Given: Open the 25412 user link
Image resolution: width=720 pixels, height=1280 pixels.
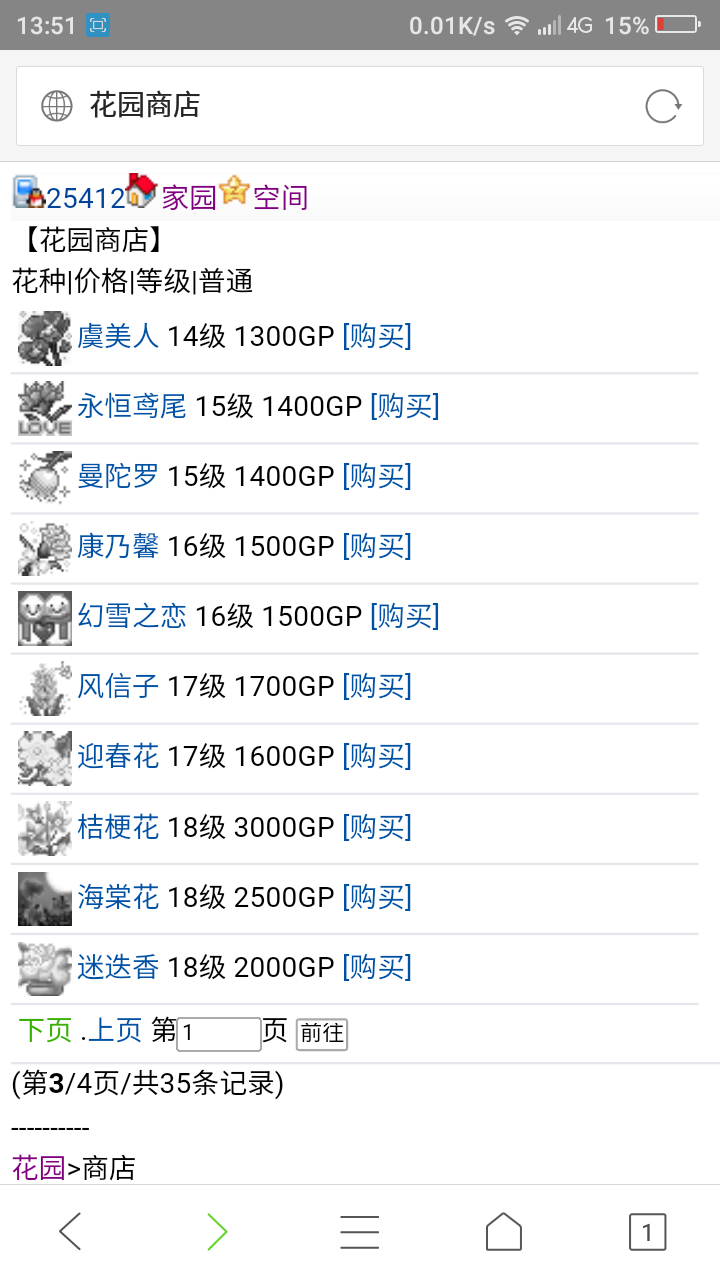Looking at the screenshot, I should (x=86, y=198).
